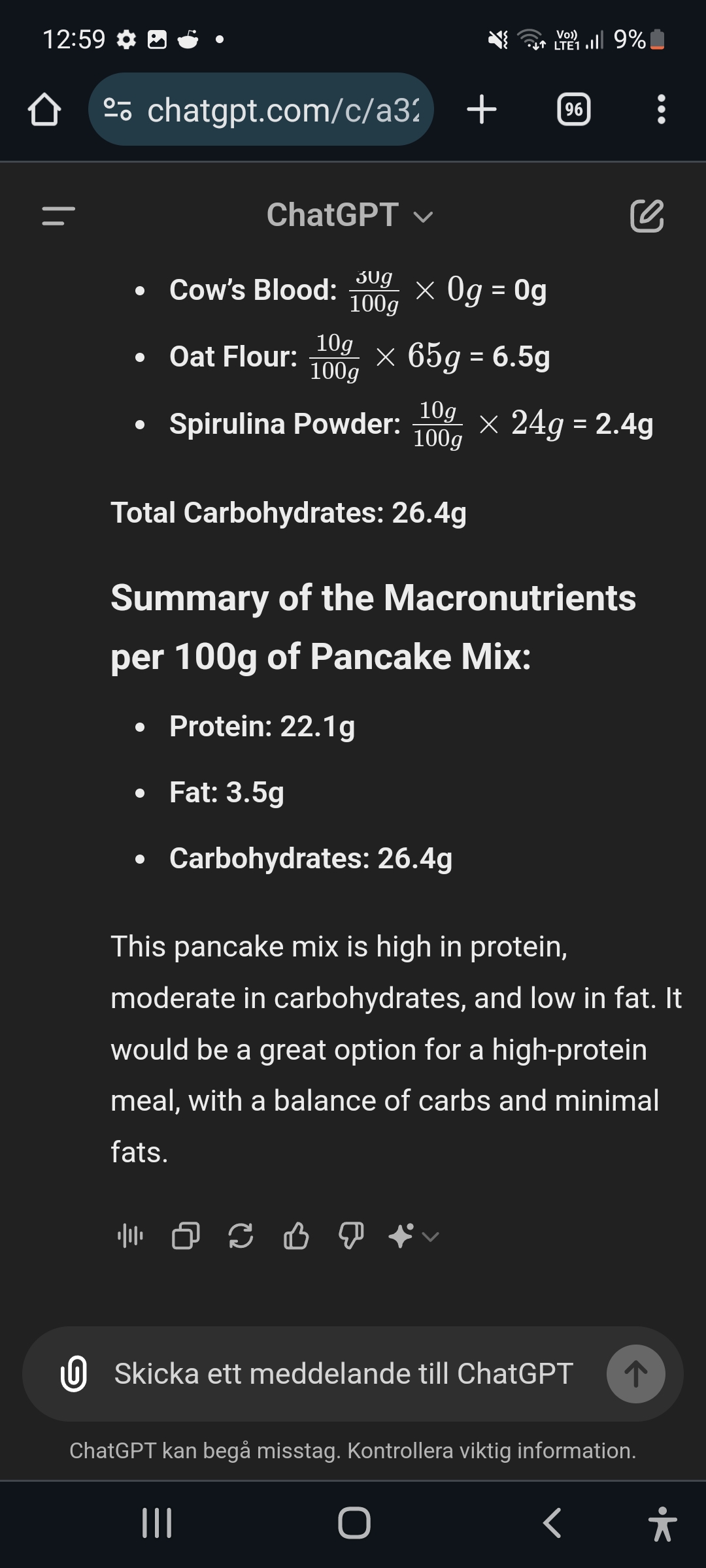The width and height of the screenshot is (706, 1568).
Task: Open the sparkle model-switch dropdown
Action: (413, 1235)
